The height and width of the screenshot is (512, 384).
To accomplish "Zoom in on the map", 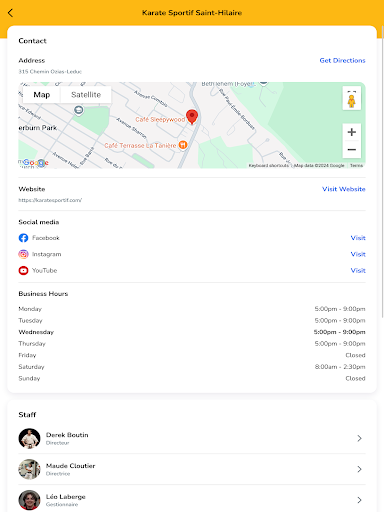I will point(352,132).
